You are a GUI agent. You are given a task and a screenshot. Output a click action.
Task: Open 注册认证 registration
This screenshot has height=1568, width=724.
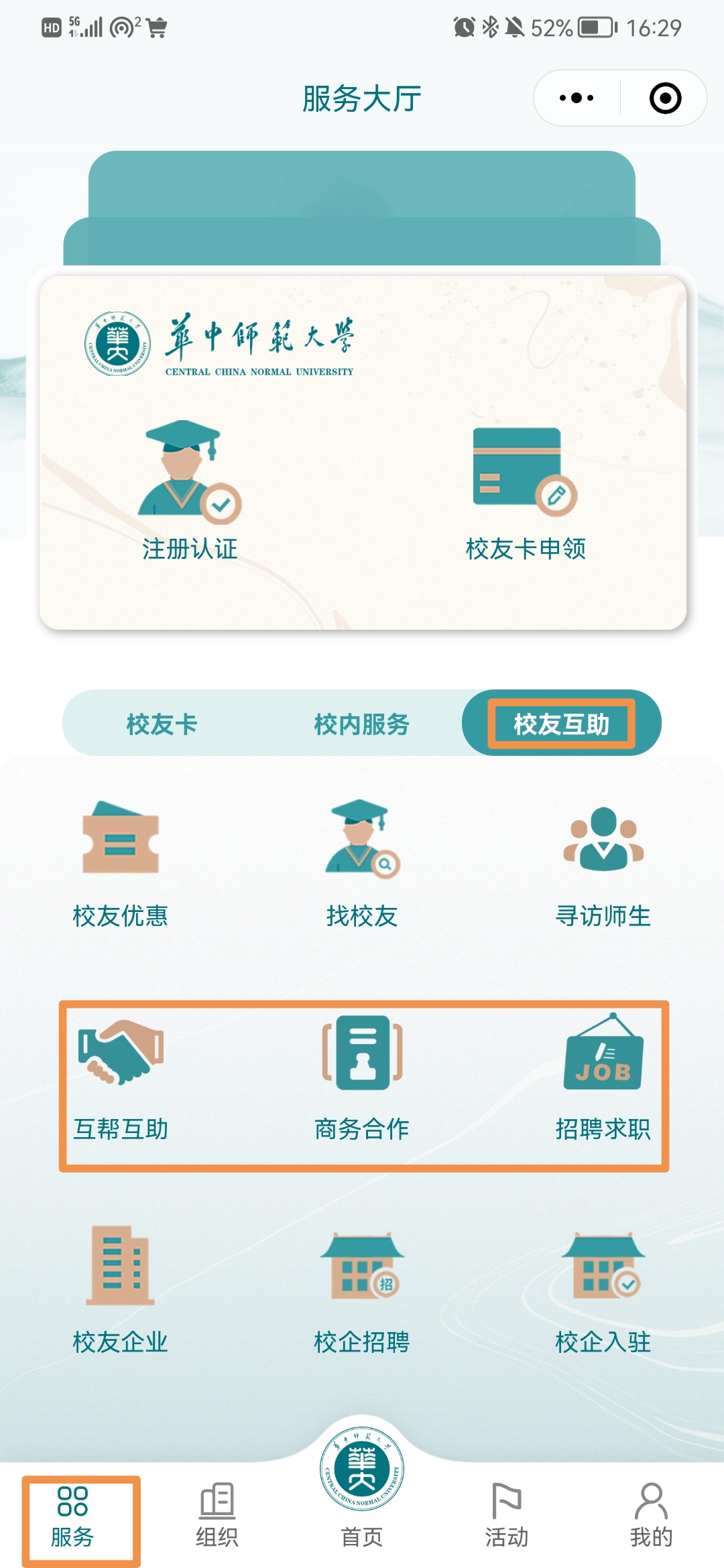click(190, 491)
